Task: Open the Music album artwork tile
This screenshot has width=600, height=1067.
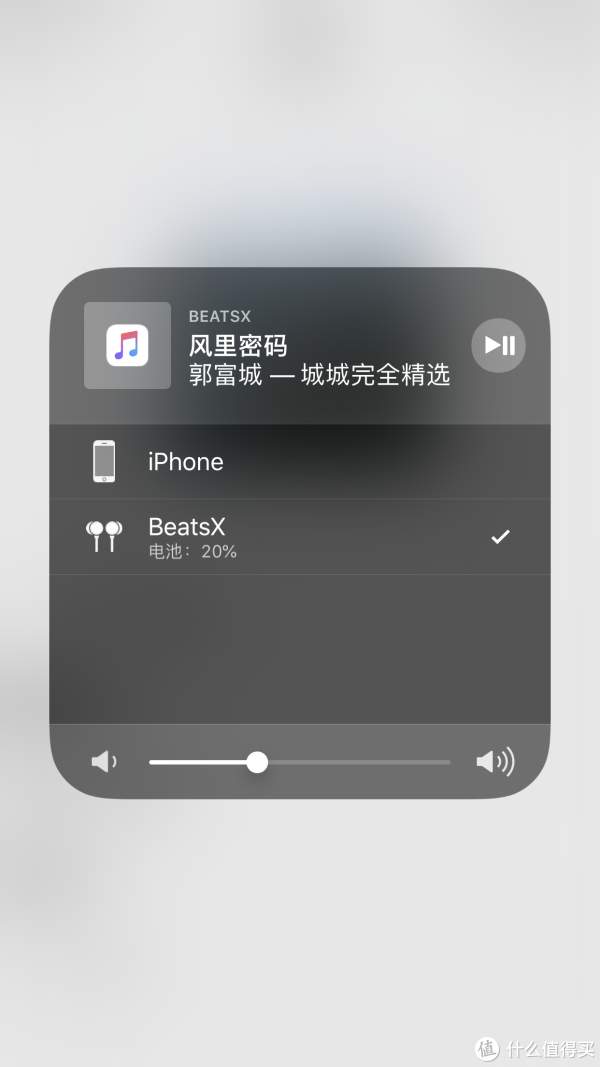Action: [x=127, y=346]
